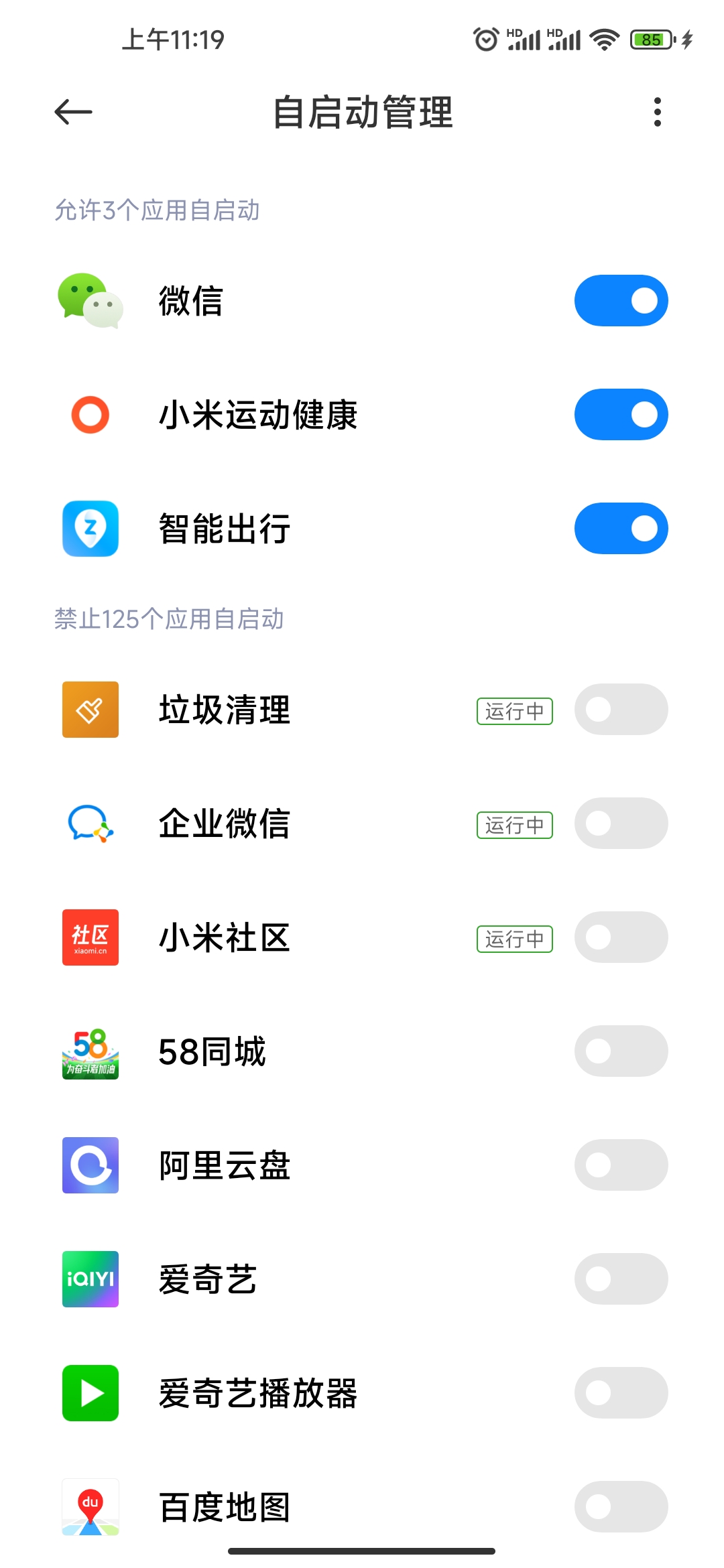Click the 企业微信 (WeCom) app icon
724x1568 pixels.
pyautogui.click(x=90, y=824)
